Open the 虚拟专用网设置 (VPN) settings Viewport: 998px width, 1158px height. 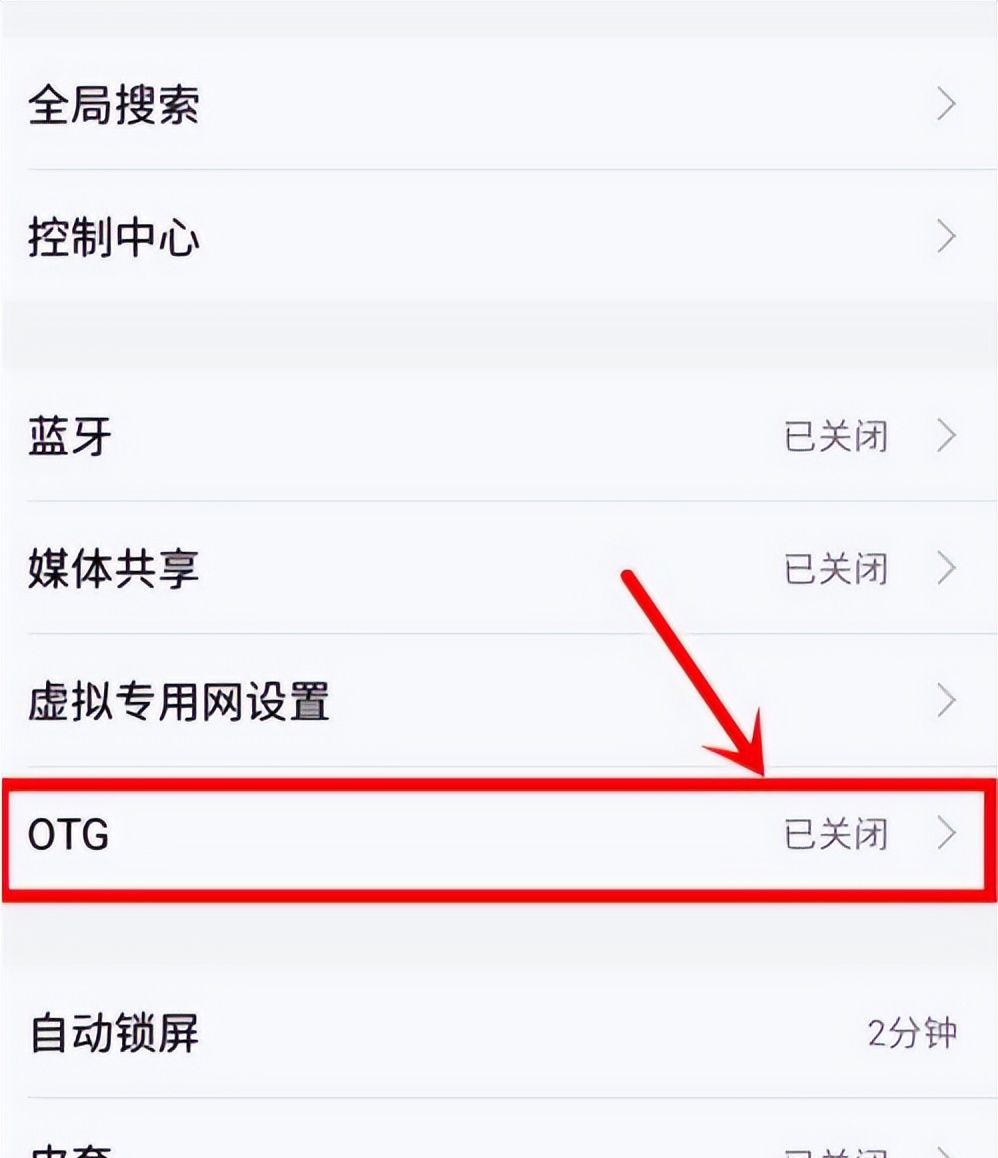click(x=180, y=700)
